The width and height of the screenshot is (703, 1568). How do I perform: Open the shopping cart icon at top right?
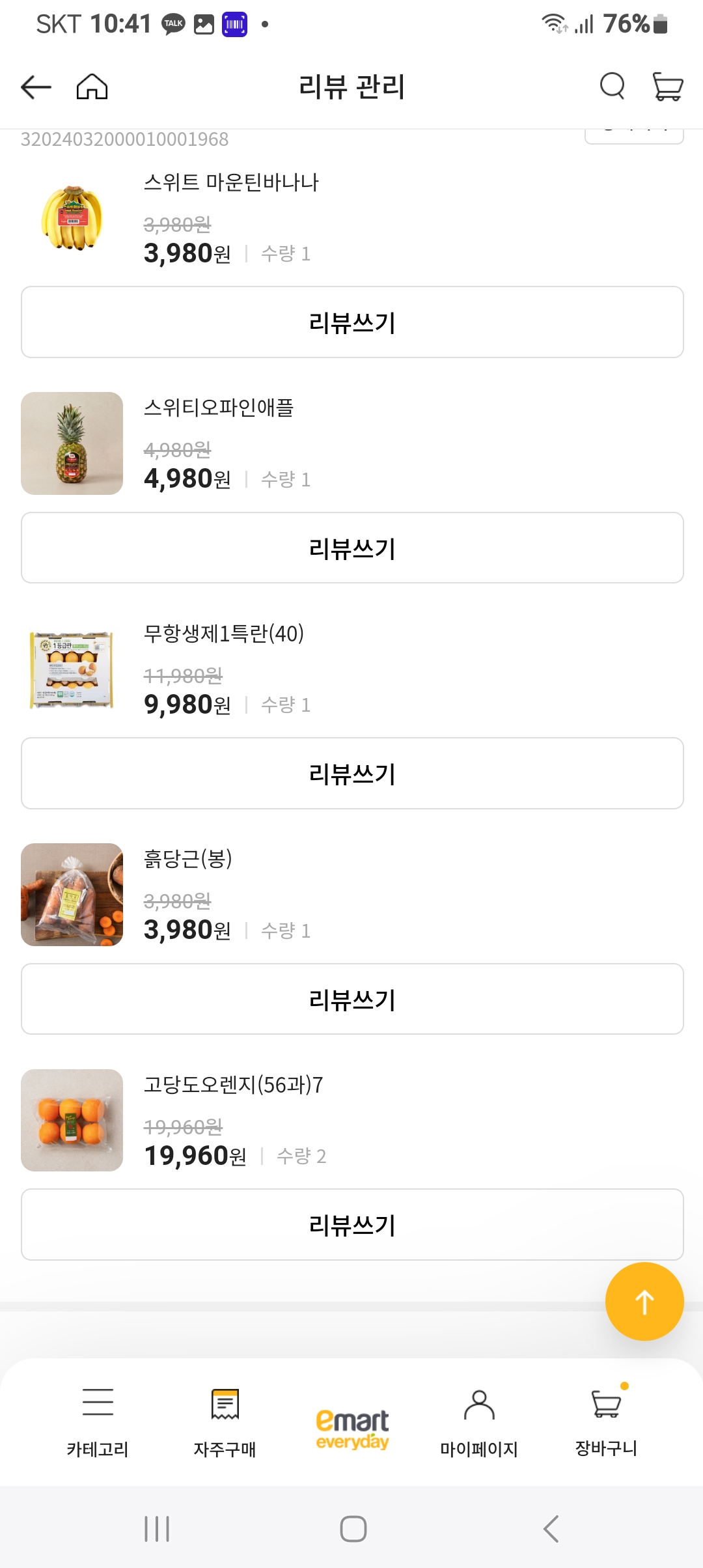click(x=667, y=86)
